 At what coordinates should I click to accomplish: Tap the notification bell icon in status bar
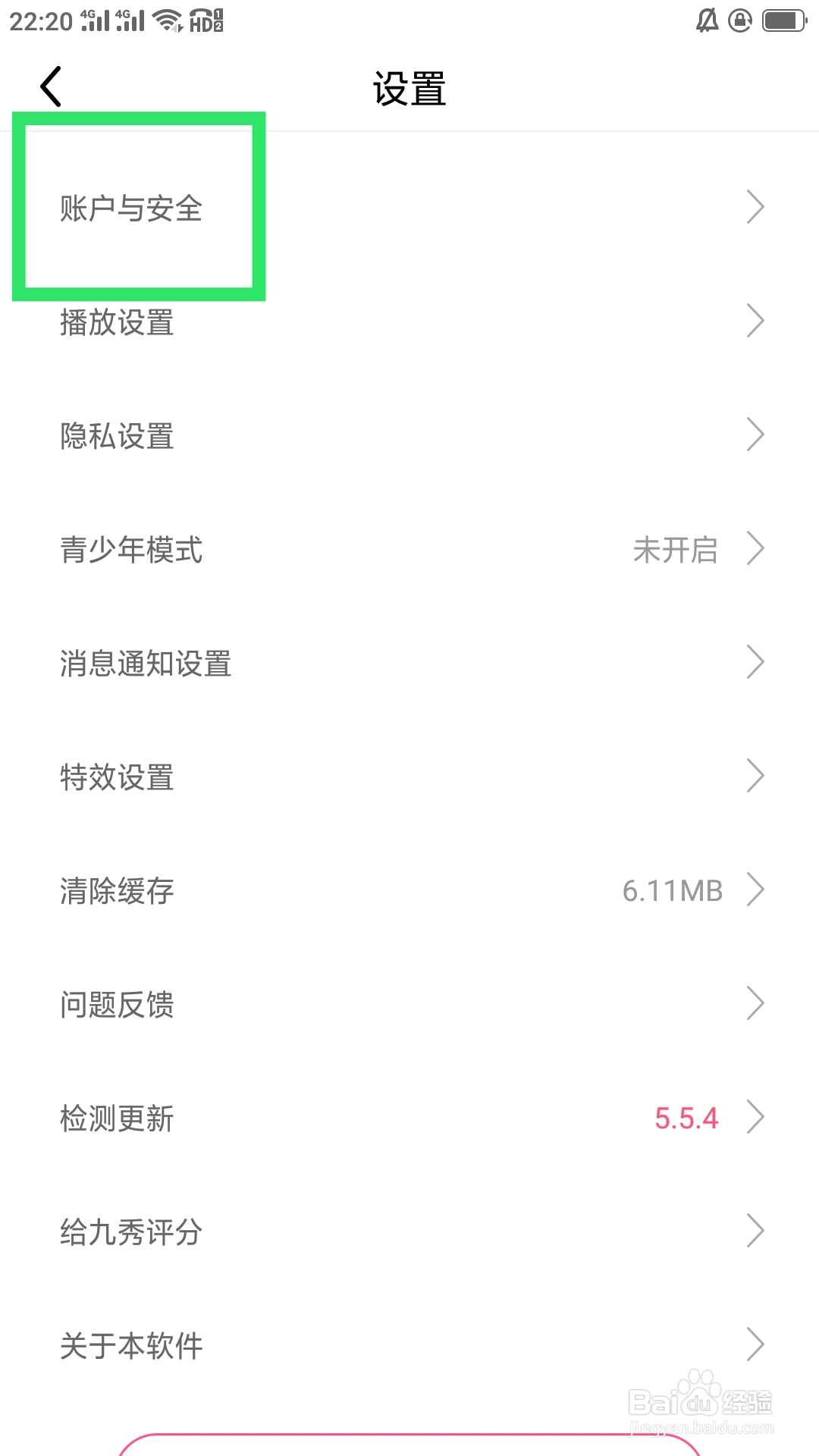point(708,18)
